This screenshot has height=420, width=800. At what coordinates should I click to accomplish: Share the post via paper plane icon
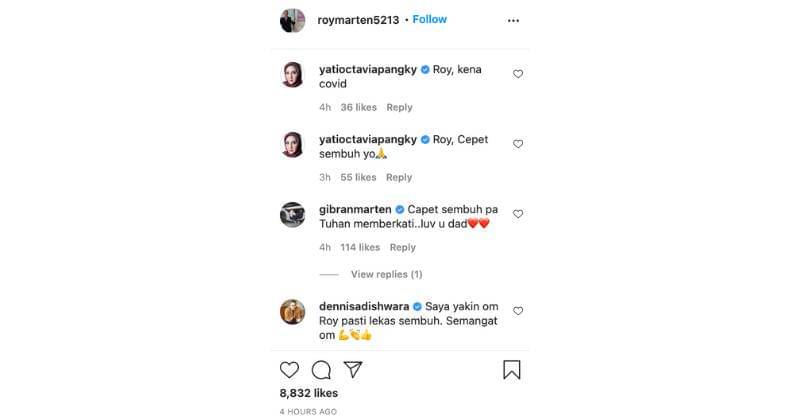pyautogui.click(x=352, y=369)
